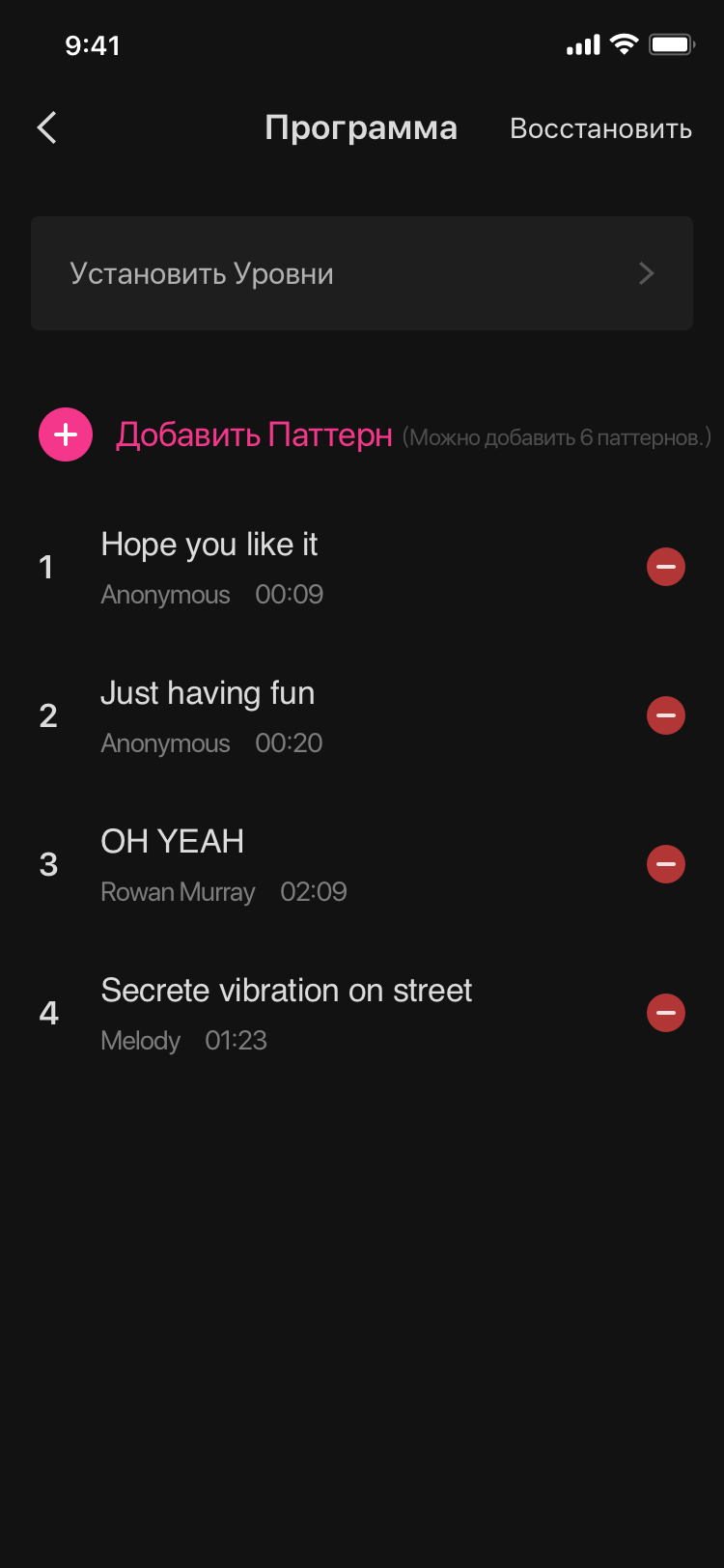Viewport: 724px width, 1568px height.
Task: Remove the 'Hope you like it' pattern
Action: [665, 567]
